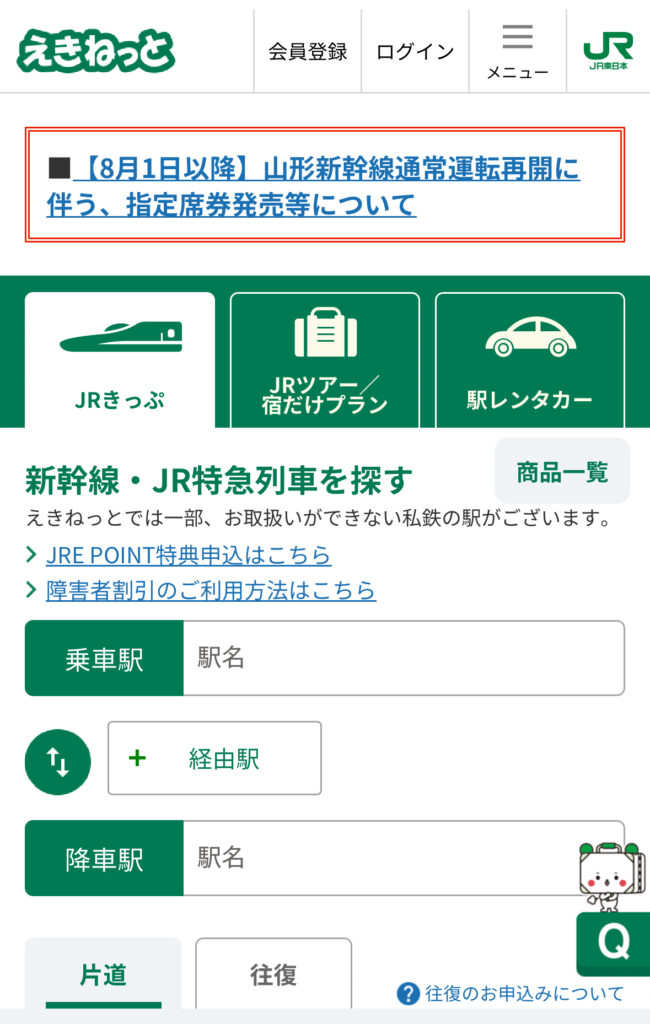This screenshot has width=650, height=1024.
Task: Tap the 降車駅 station name field
Action: [380, 858]
